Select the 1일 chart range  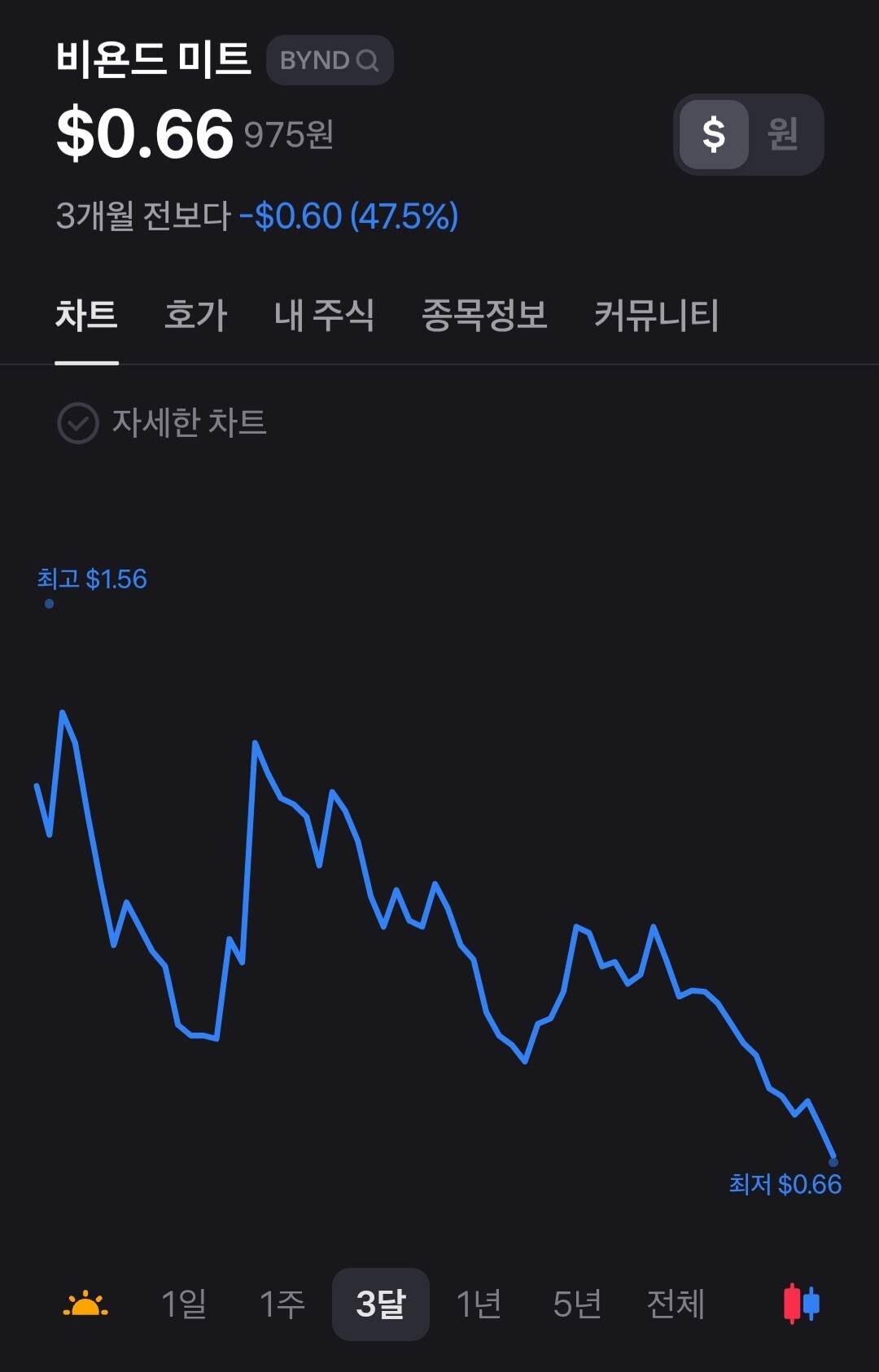pos(184,1304)
